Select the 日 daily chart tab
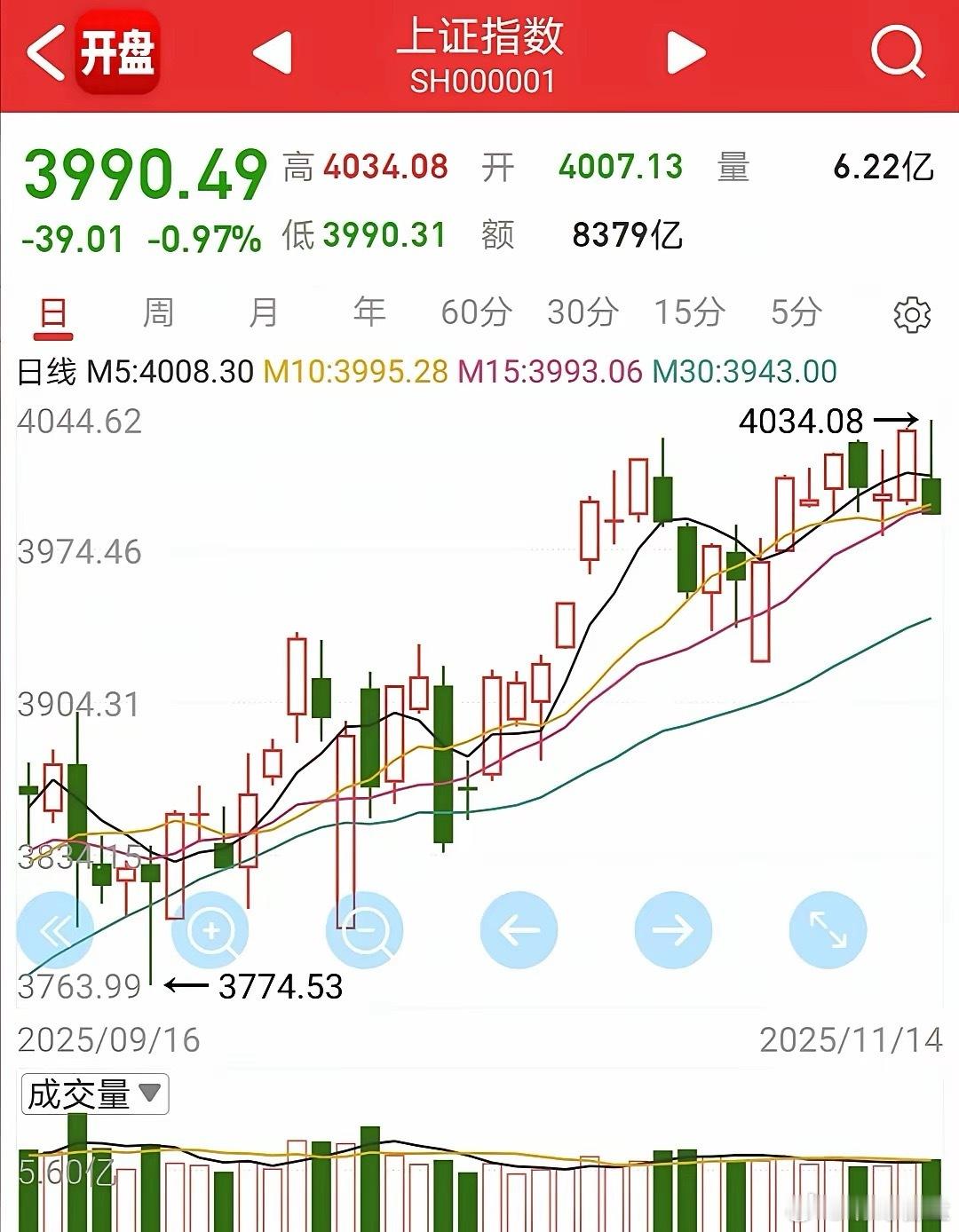The width and height of the screenshot is (959, 1232). tap(53, 313)
